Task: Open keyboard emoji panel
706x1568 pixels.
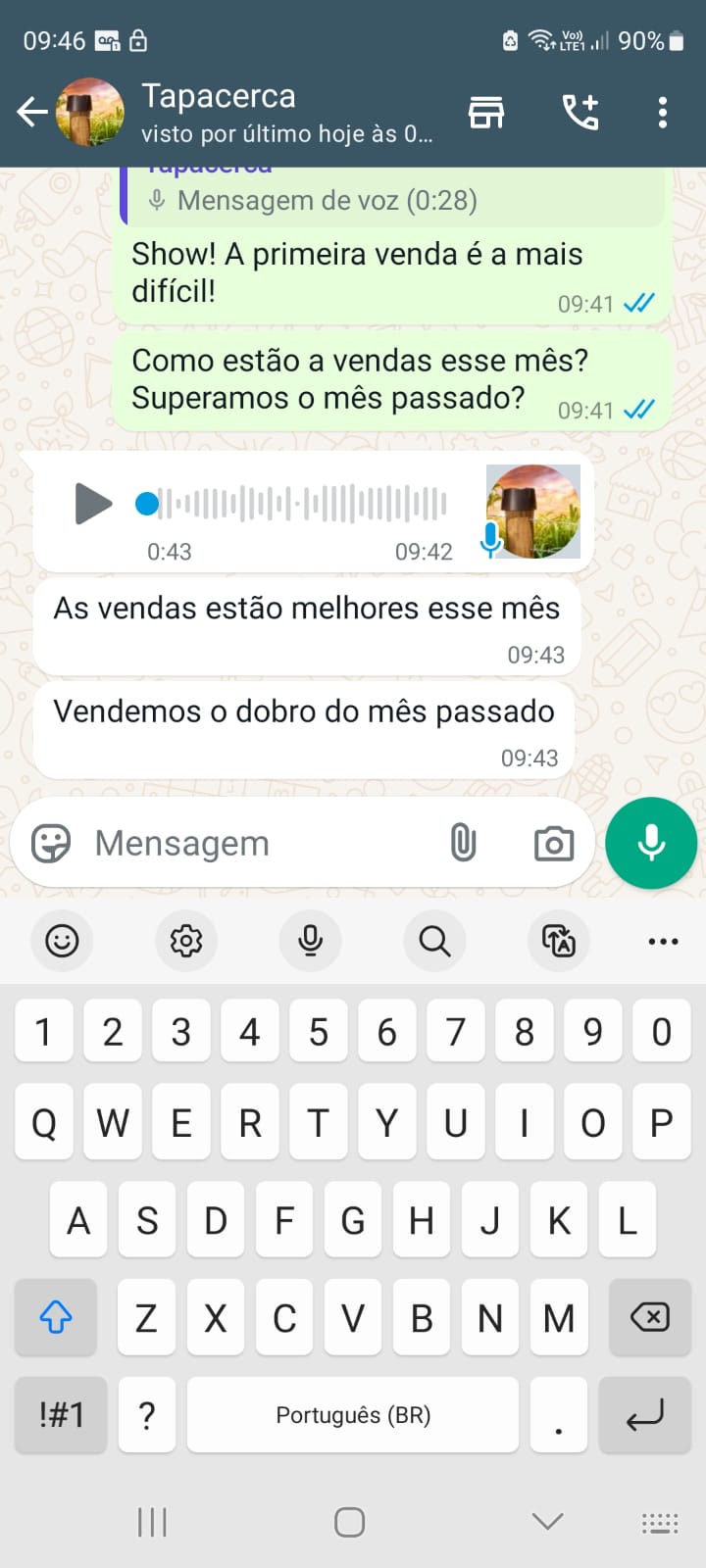Action: coord(62,941)
